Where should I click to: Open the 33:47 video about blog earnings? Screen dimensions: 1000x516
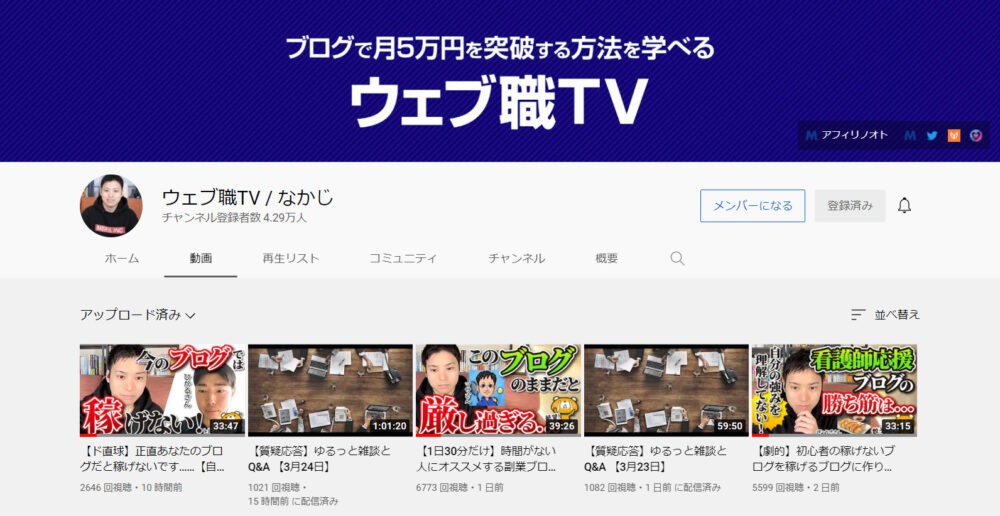click(x=162, y=391)
